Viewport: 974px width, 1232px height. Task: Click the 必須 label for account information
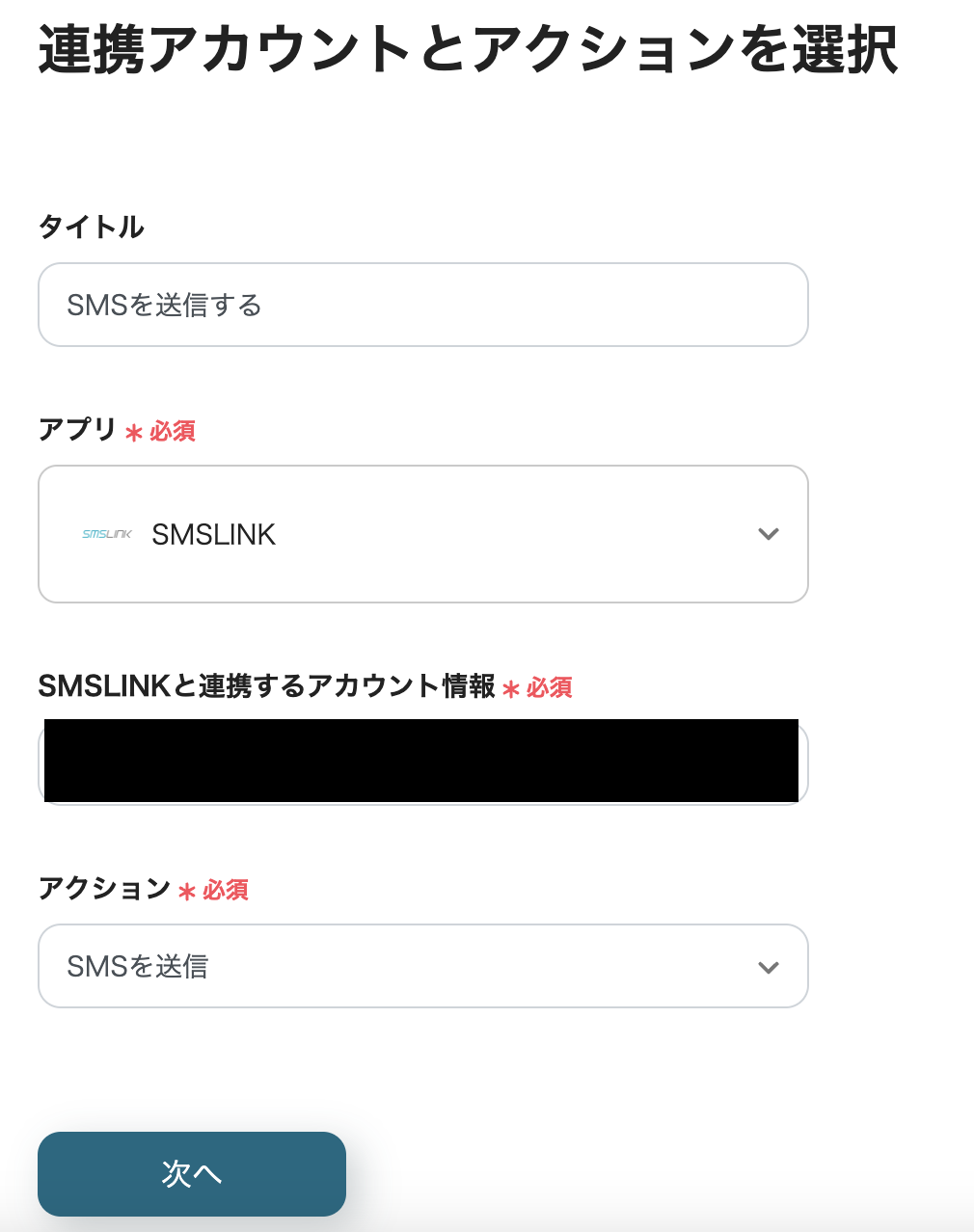pyautogui.click(x=547, y=689)
